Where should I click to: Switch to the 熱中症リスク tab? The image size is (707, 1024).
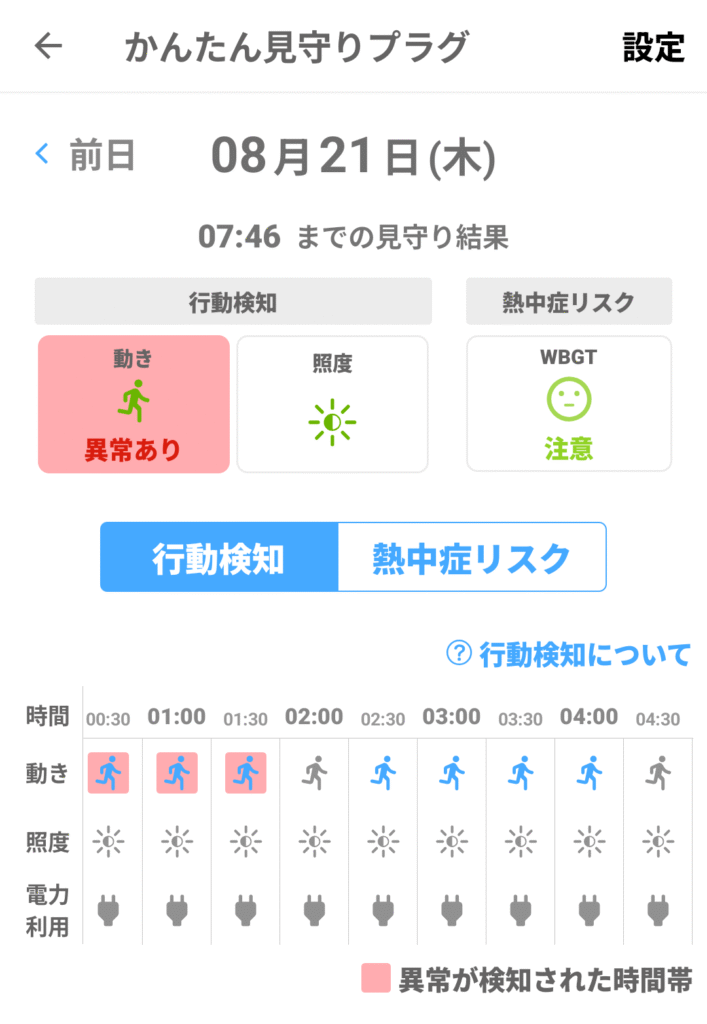472,557
